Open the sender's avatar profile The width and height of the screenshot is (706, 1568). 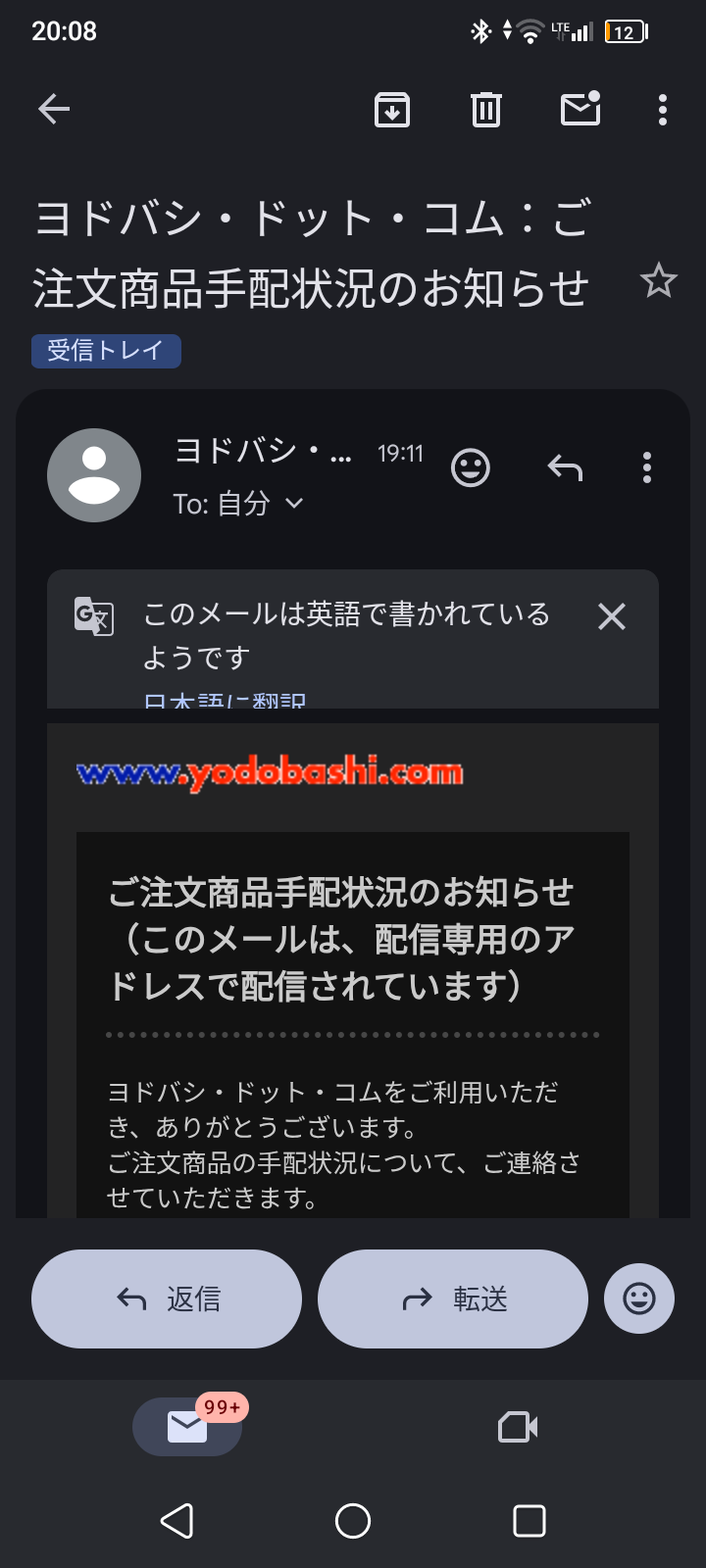click(94, 475)
